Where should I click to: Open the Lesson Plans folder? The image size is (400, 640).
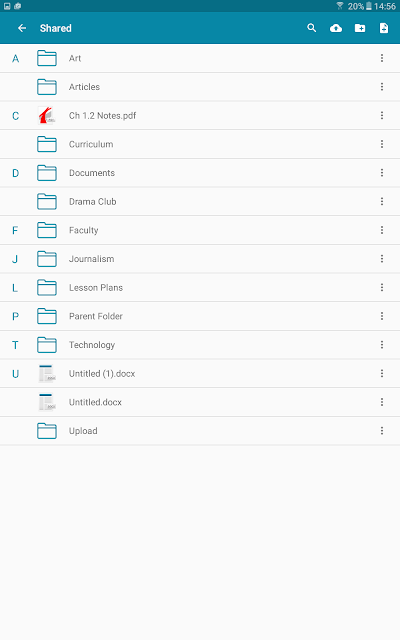pyautogui.click(x=200, y=287)
